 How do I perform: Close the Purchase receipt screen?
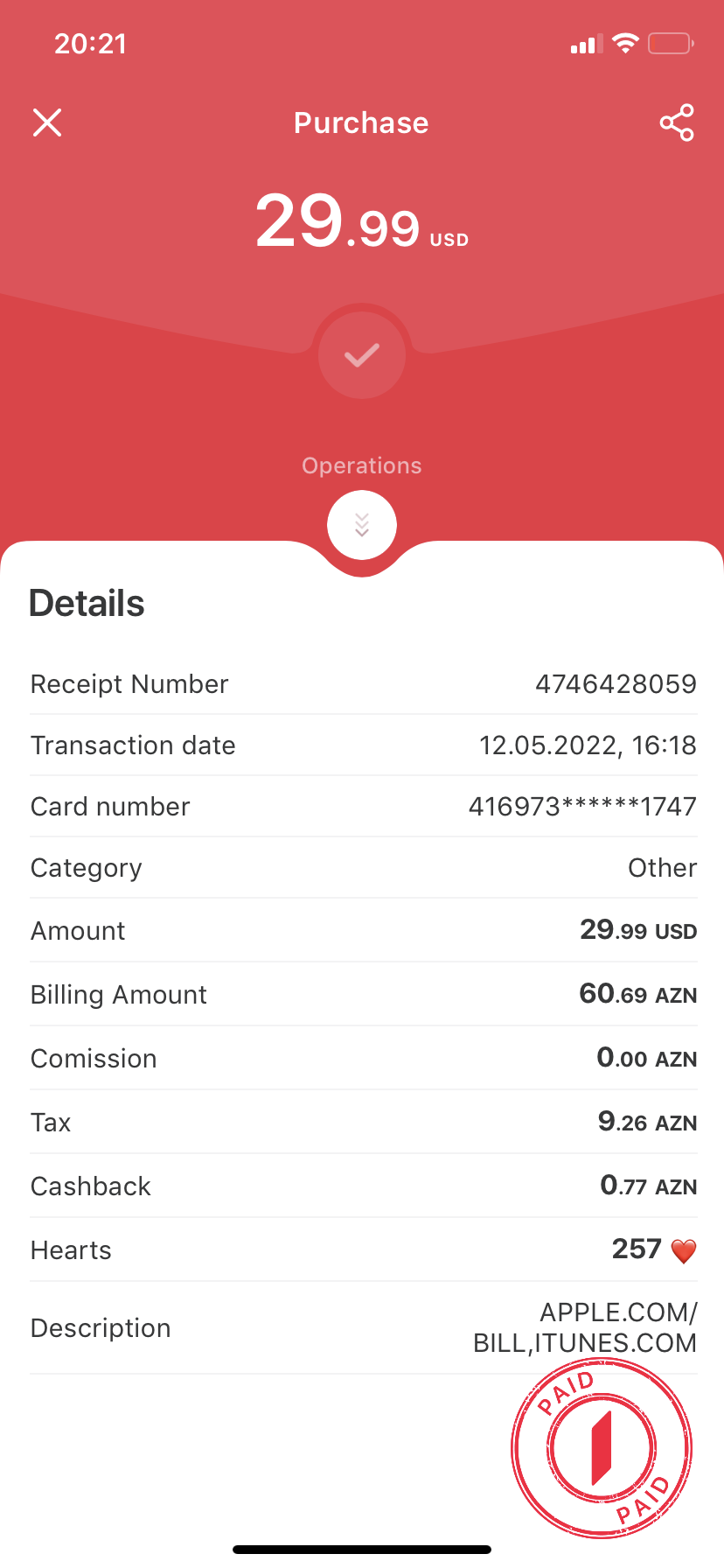click(x=47, y=122)
